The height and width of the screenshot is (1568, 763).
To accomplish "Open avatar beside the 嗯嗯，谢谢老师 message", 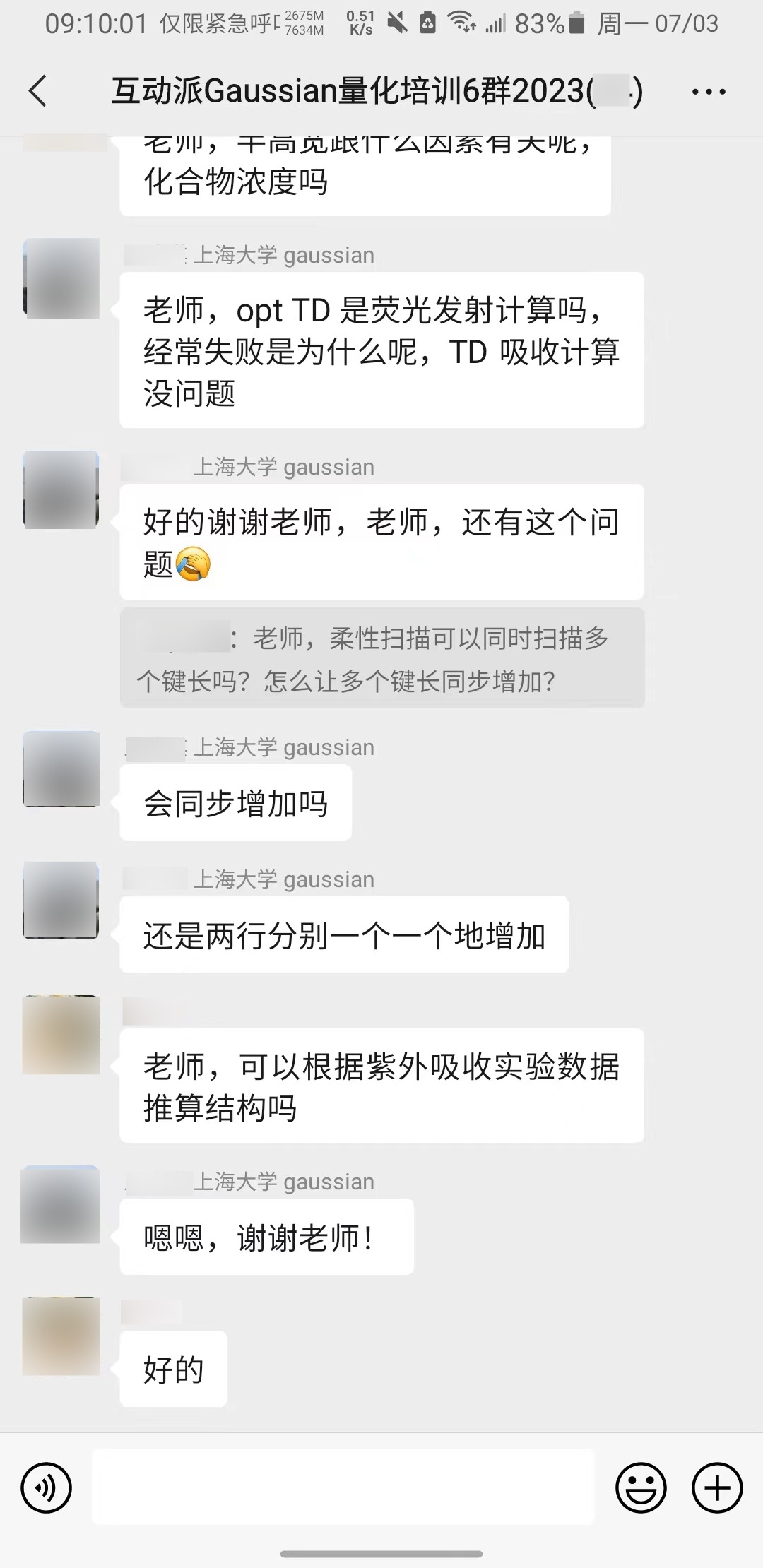I will [61, 1204].
